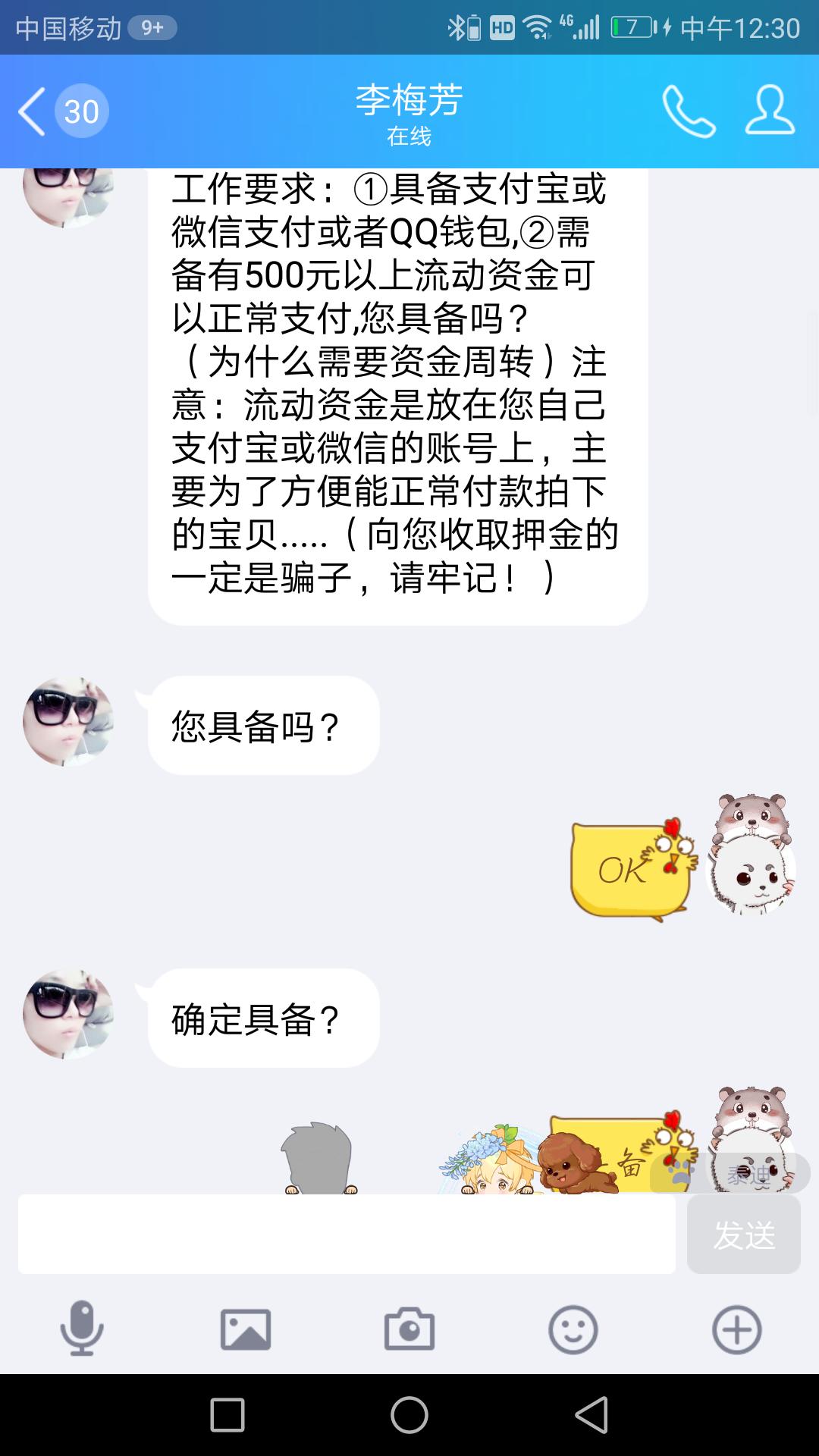Tap the back arrow showing 30 unread
This screenshot has width=819, height=1456.
[x=61, y=112]
